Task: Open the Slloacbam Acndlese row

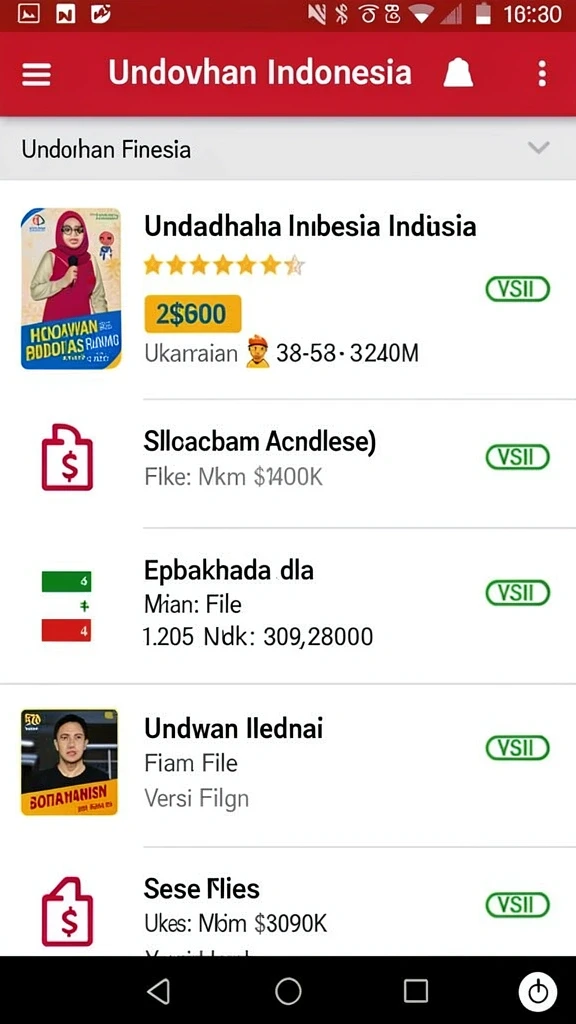Action: (288, 458)
